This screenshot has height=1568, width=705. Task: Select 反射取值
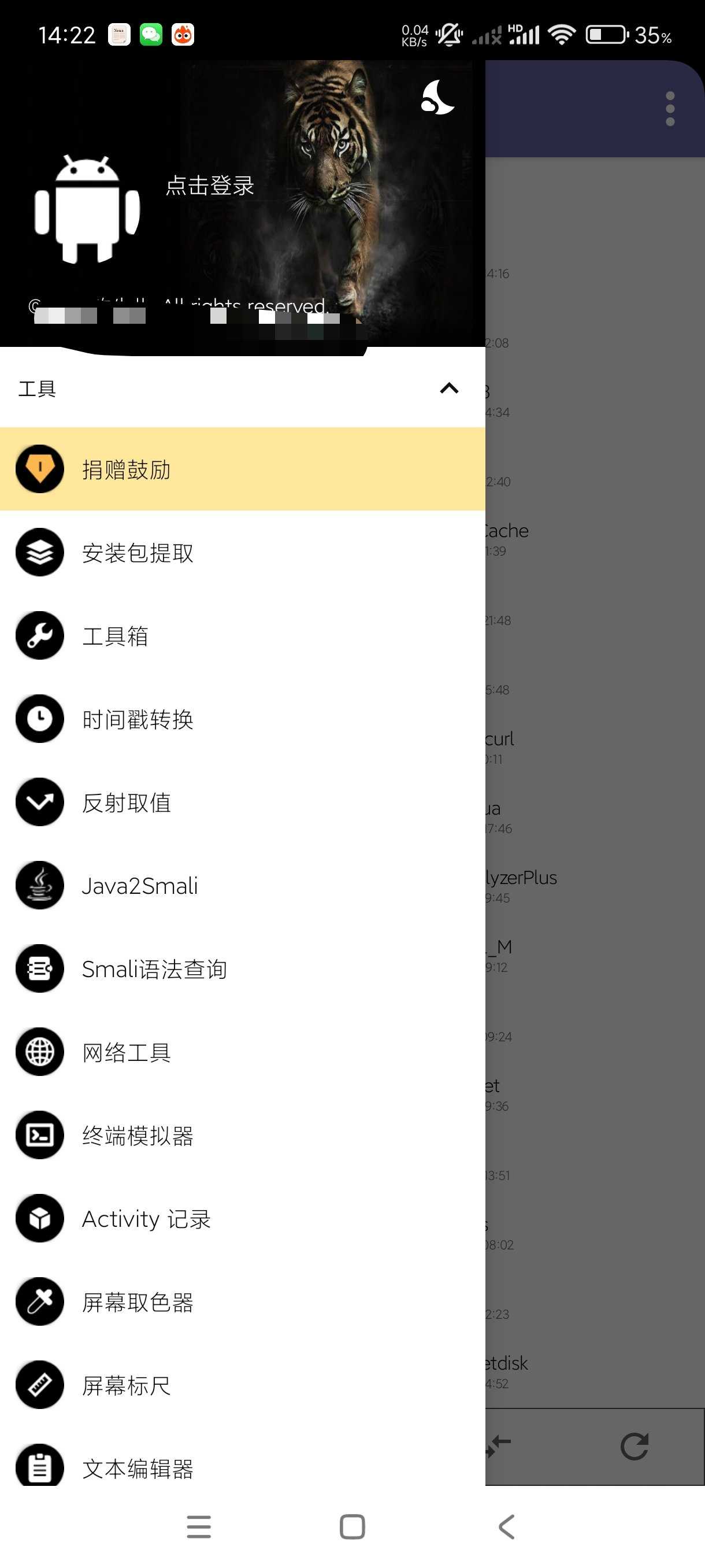pos(243,803)
